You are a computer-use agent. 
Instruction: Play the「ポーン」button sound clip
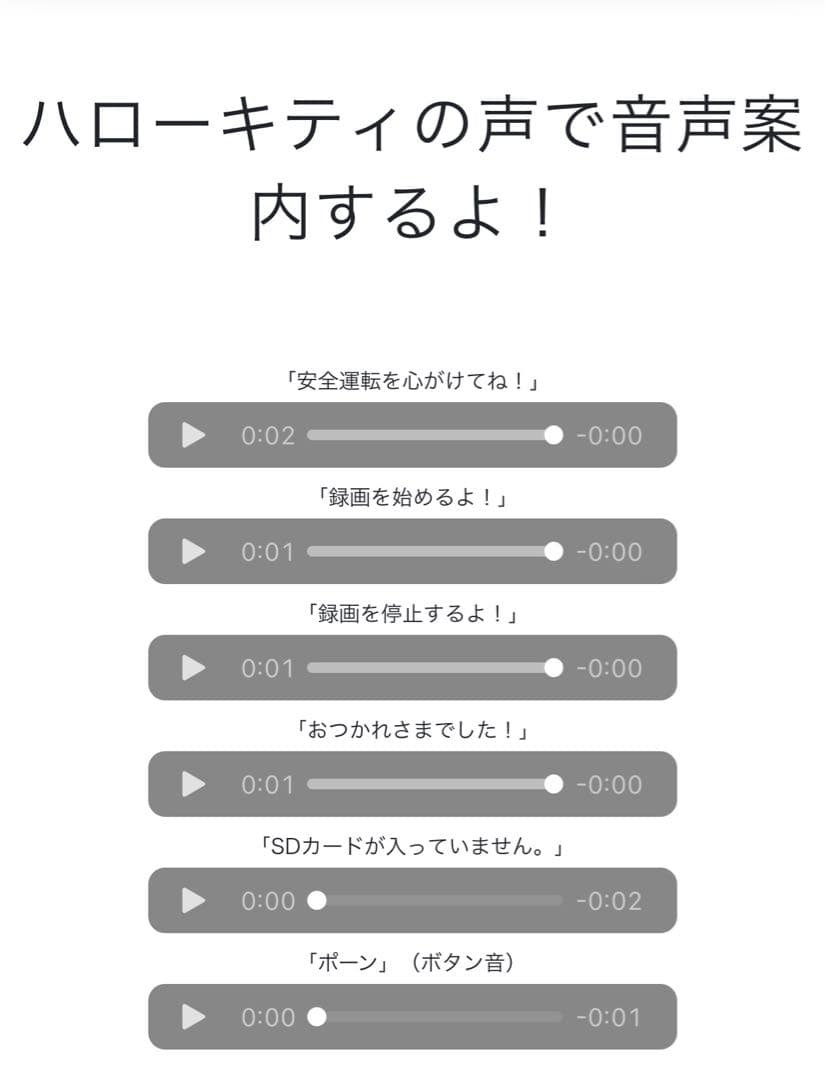(192, 1017)
